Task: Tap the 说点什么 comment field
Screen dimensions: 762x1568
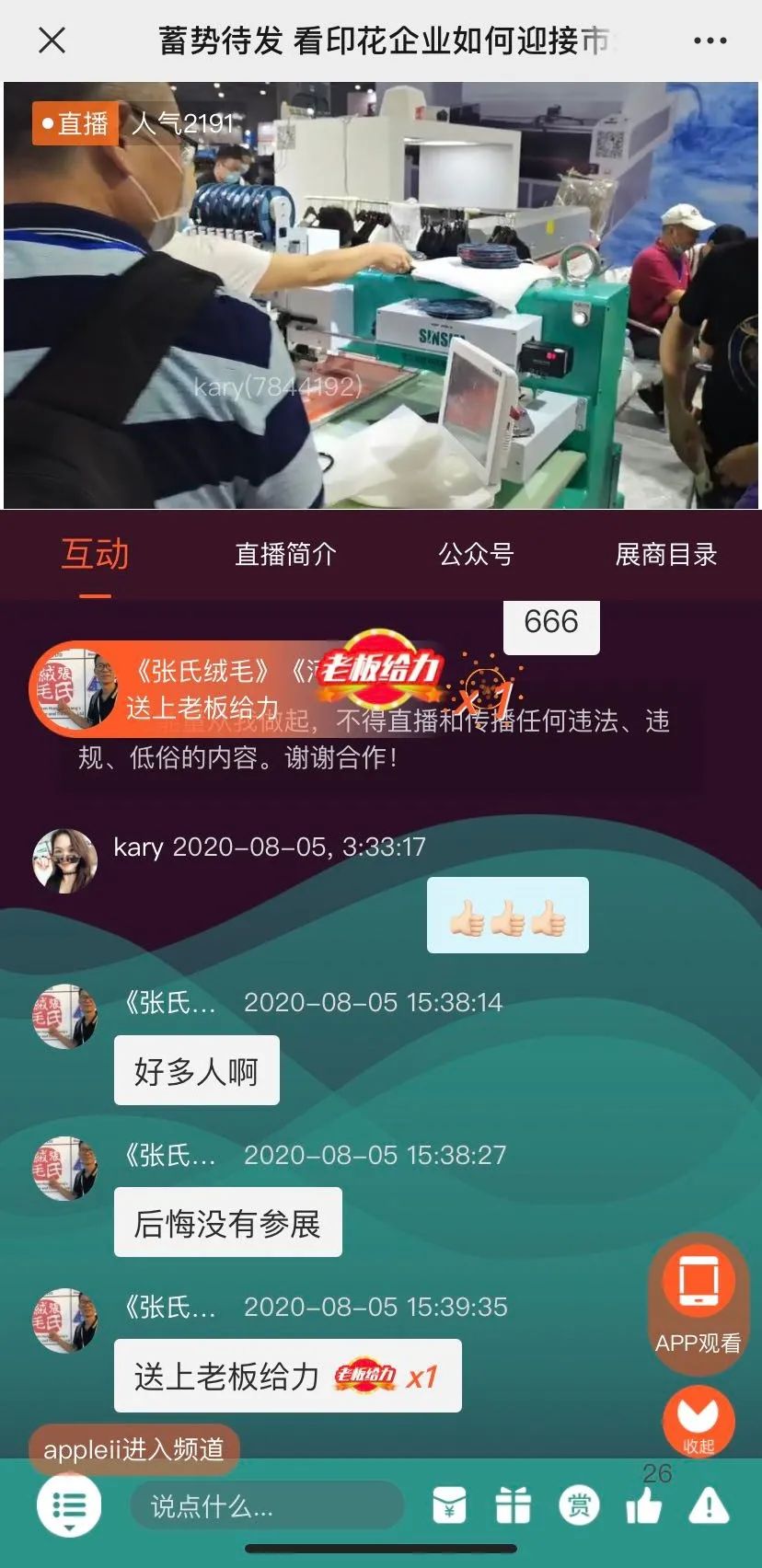Action: (267, 1506)
